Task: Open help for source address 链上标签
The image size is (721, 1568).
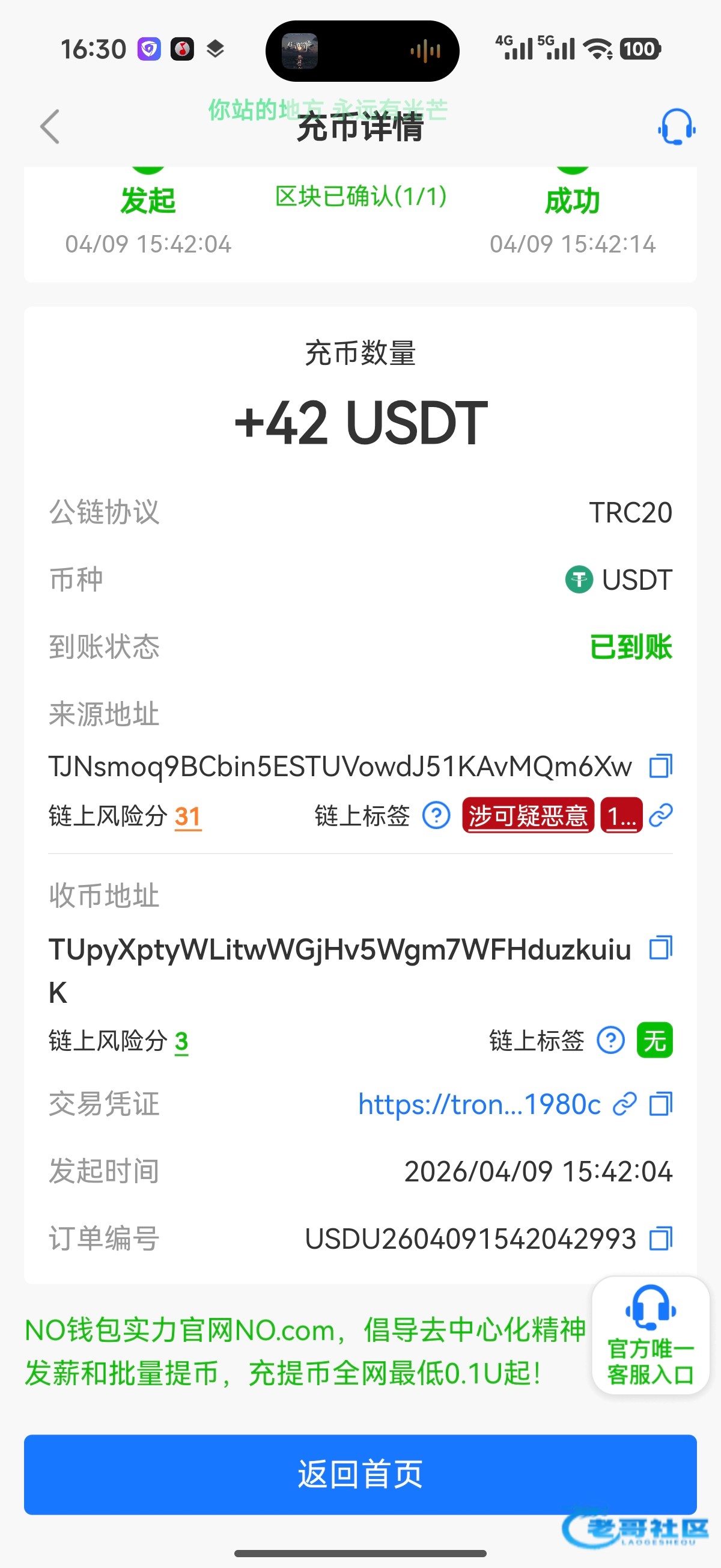Action: coord(436,815)
